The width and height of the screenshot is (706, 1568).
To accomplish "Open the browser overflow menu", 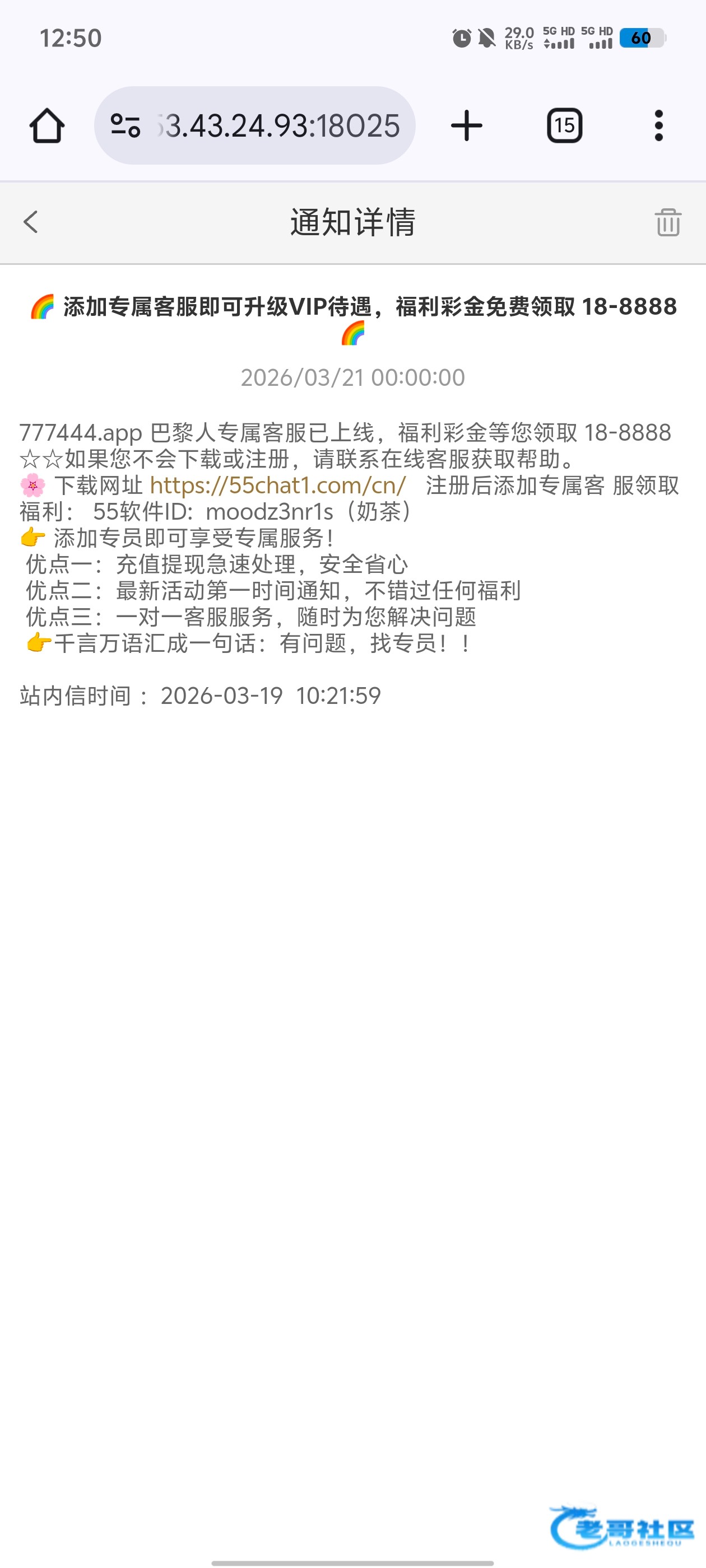I will 658,125.
